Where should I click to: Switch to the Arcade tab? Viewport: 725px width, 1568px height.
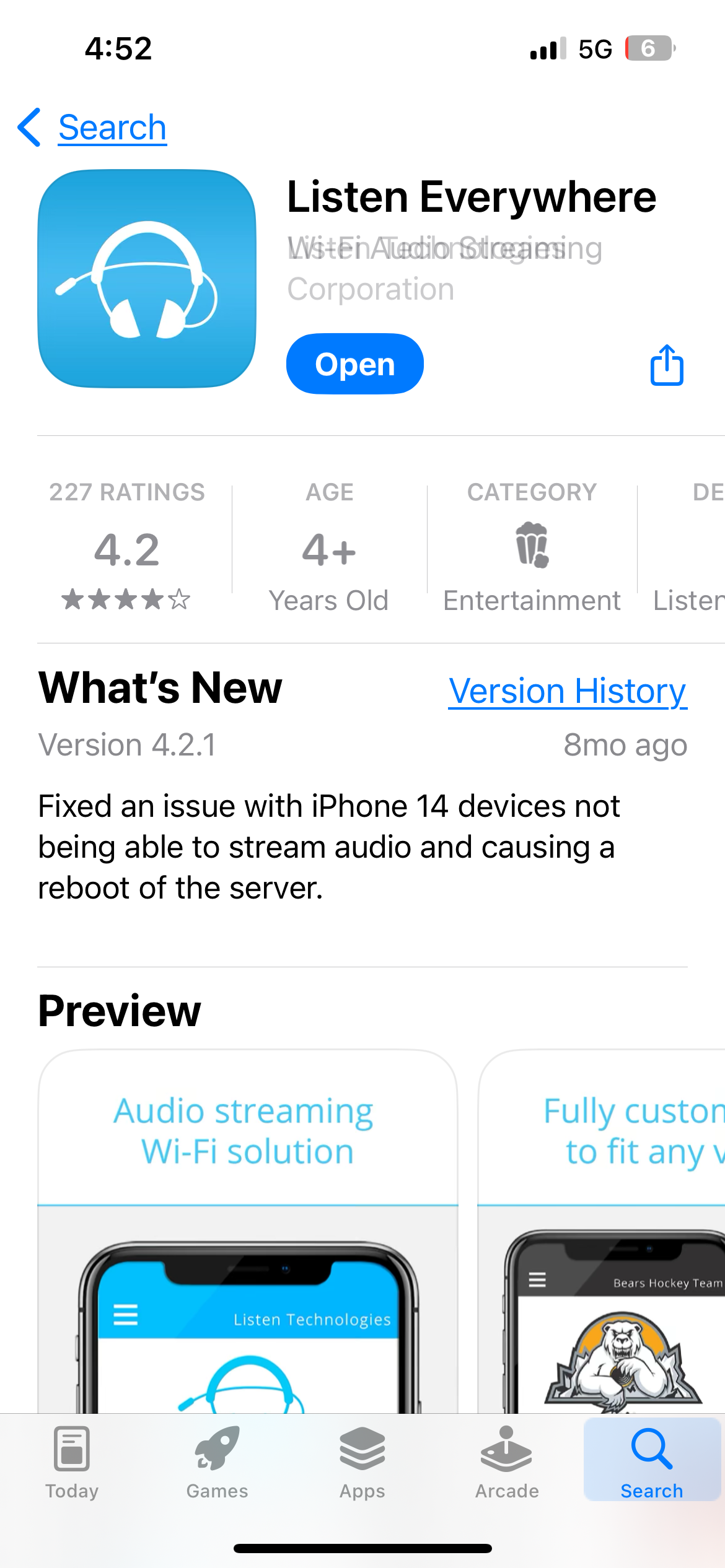tap(507, 1463)
